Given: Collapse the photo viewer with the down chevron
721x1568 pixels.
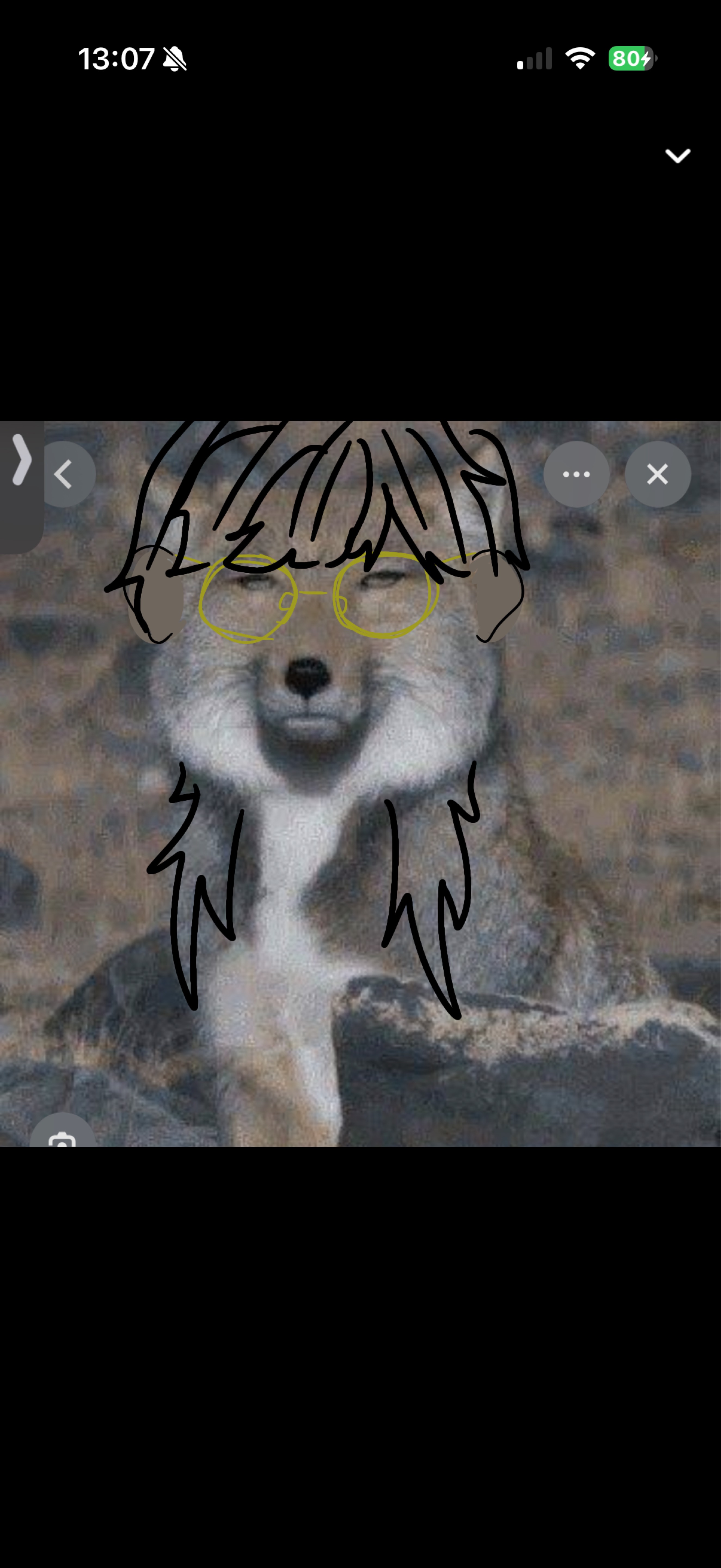Looking at the screenshot, I should [x=677, y=156].
